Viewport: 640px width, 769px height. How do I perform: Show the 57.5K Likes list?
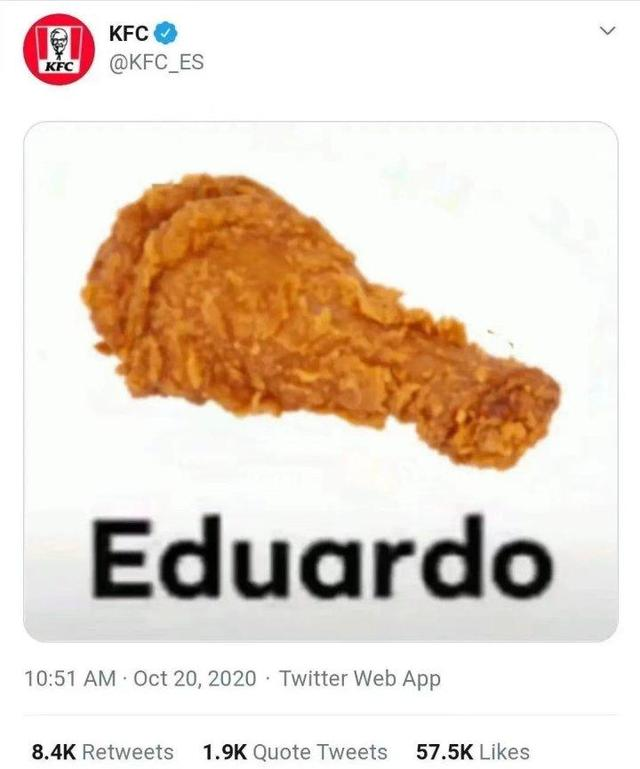(x=472, y=751)
